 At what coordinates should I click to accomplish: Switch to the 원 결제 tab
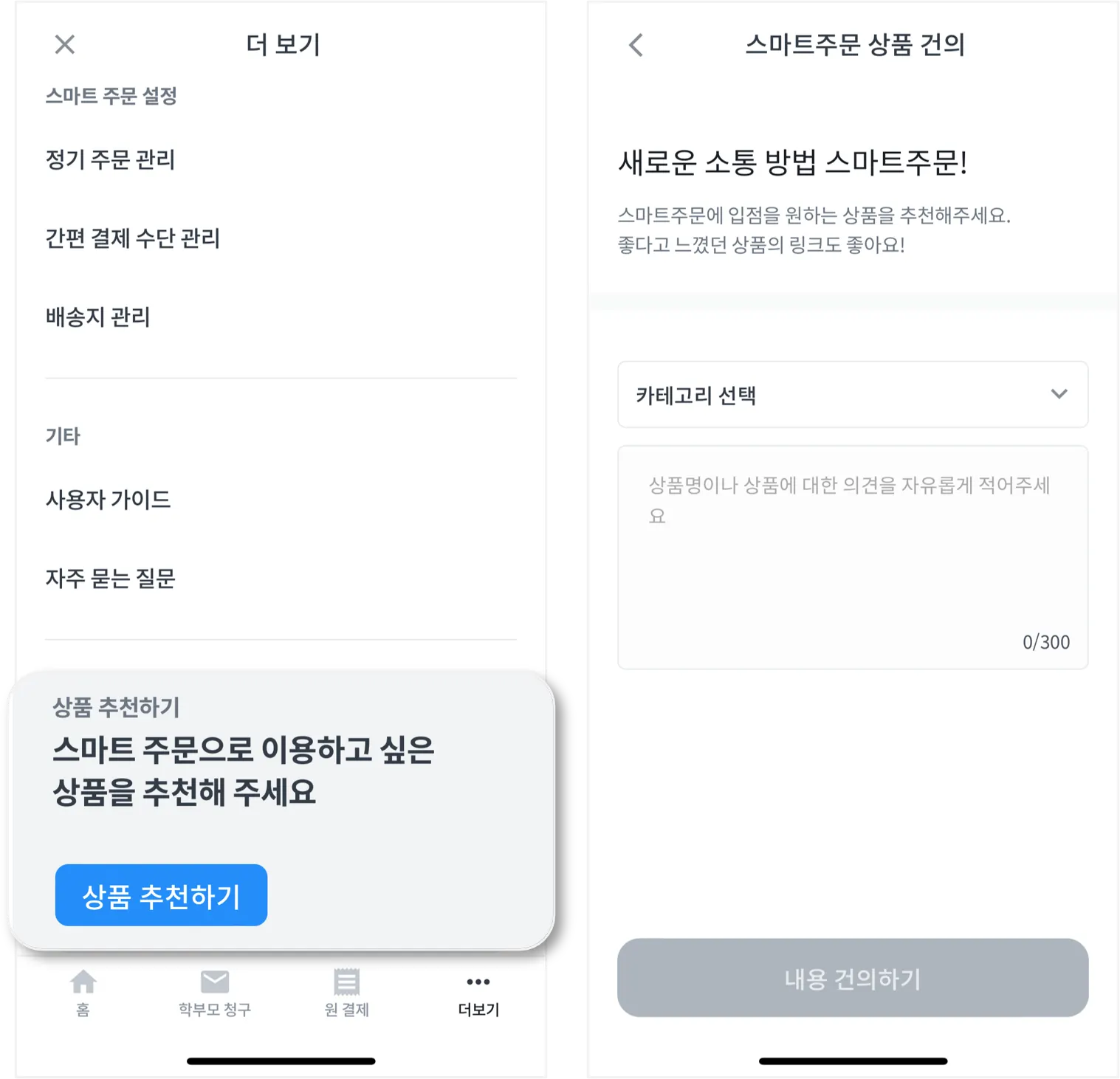tap(346, 992)
